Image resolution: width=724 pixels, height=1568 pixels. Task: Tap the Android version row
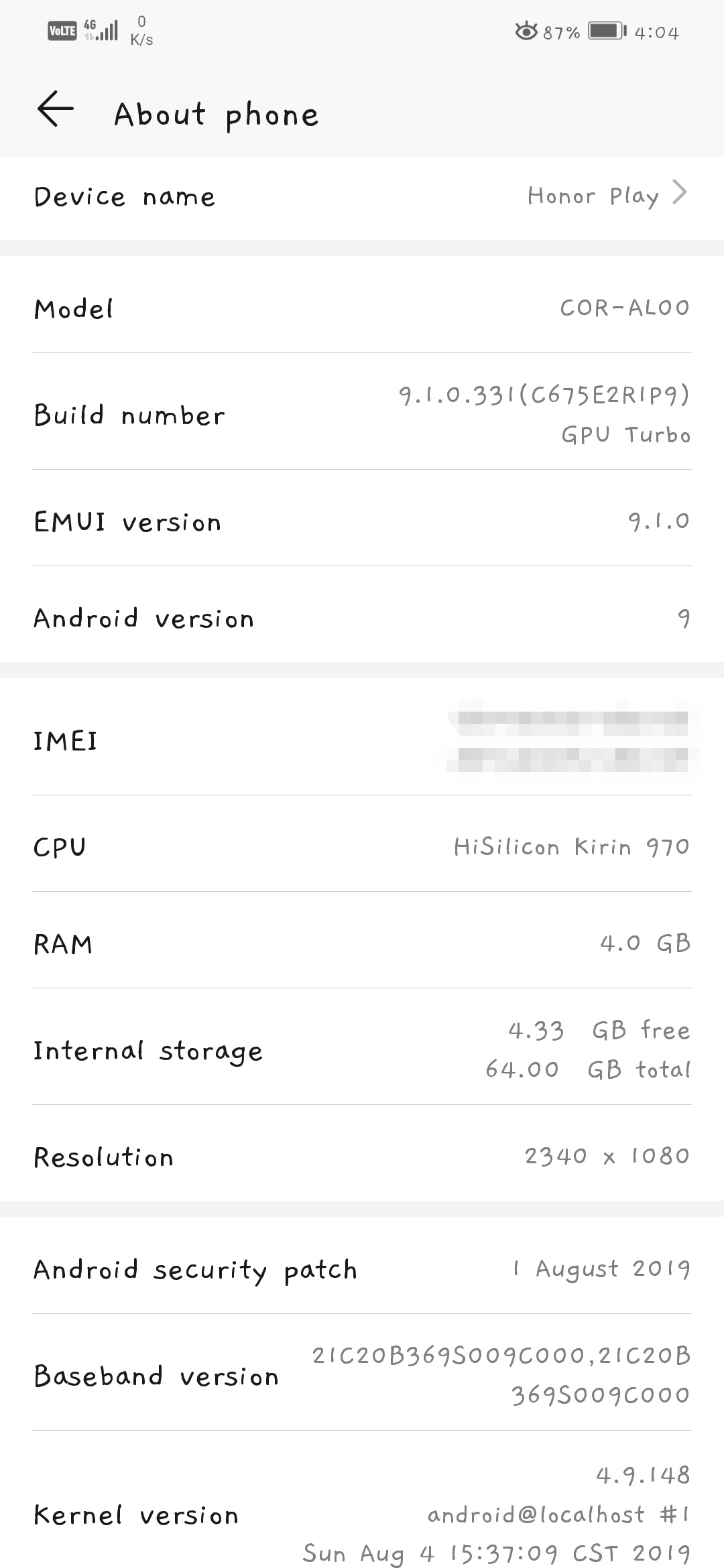pos(362,614)
